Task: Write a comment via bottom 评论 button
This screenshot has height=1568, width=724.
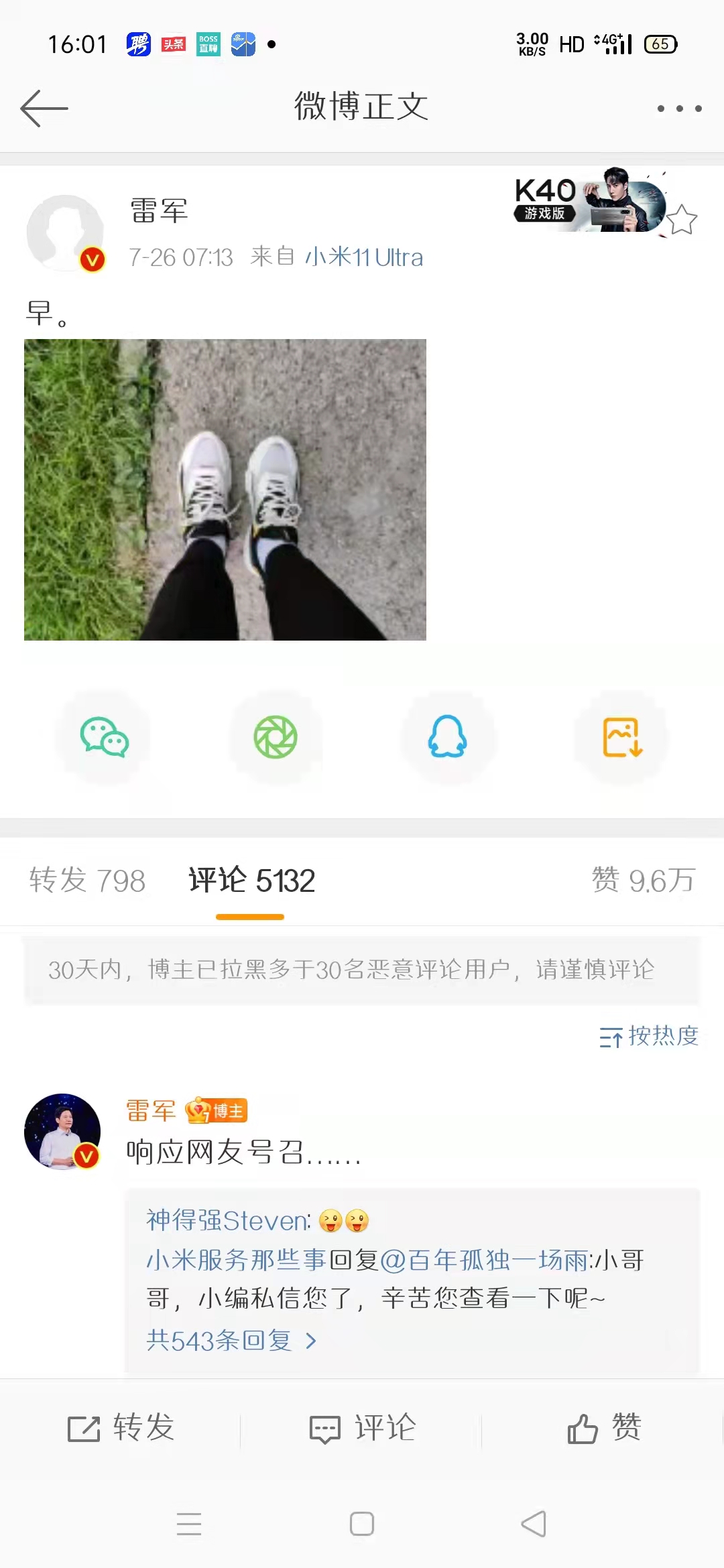Action: click(363, 1427)
